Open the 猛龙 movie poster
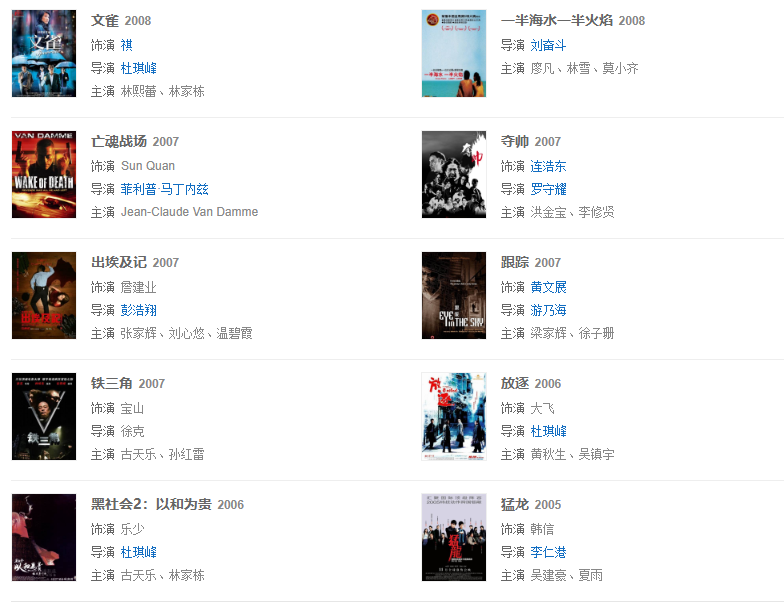 click(453, 538)
